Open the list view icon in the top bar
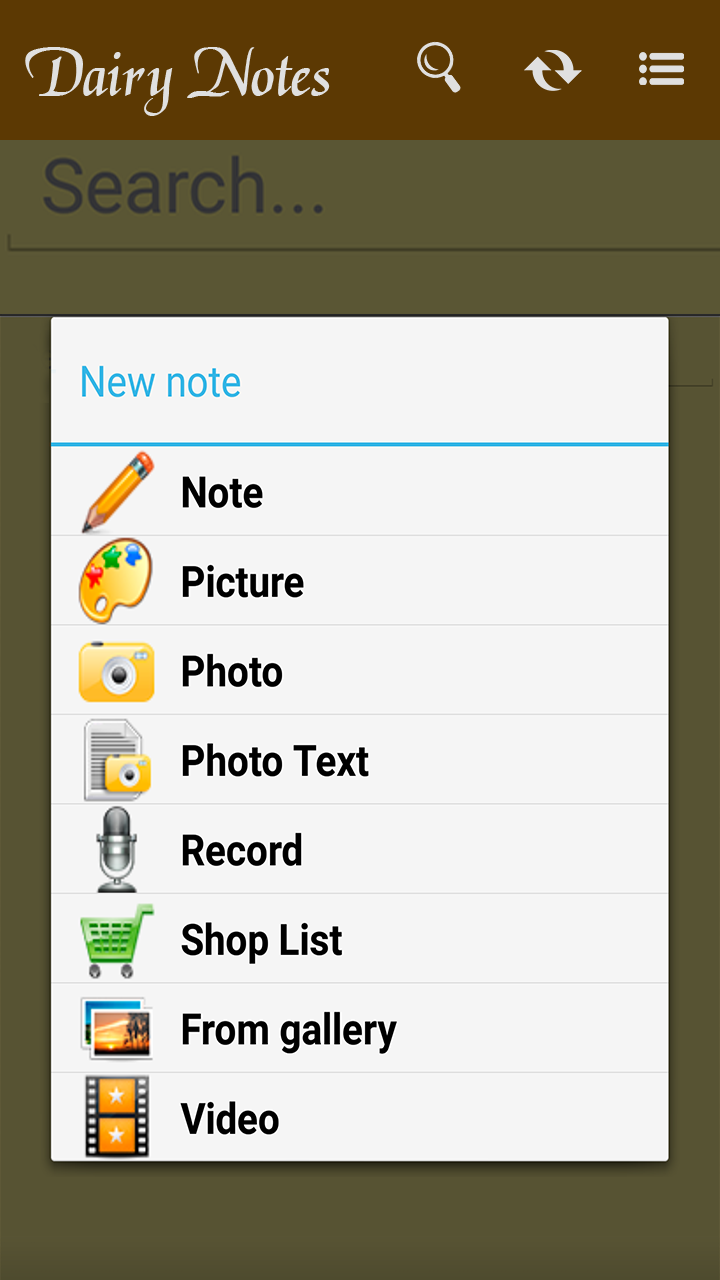 click(x=661, y=69)
